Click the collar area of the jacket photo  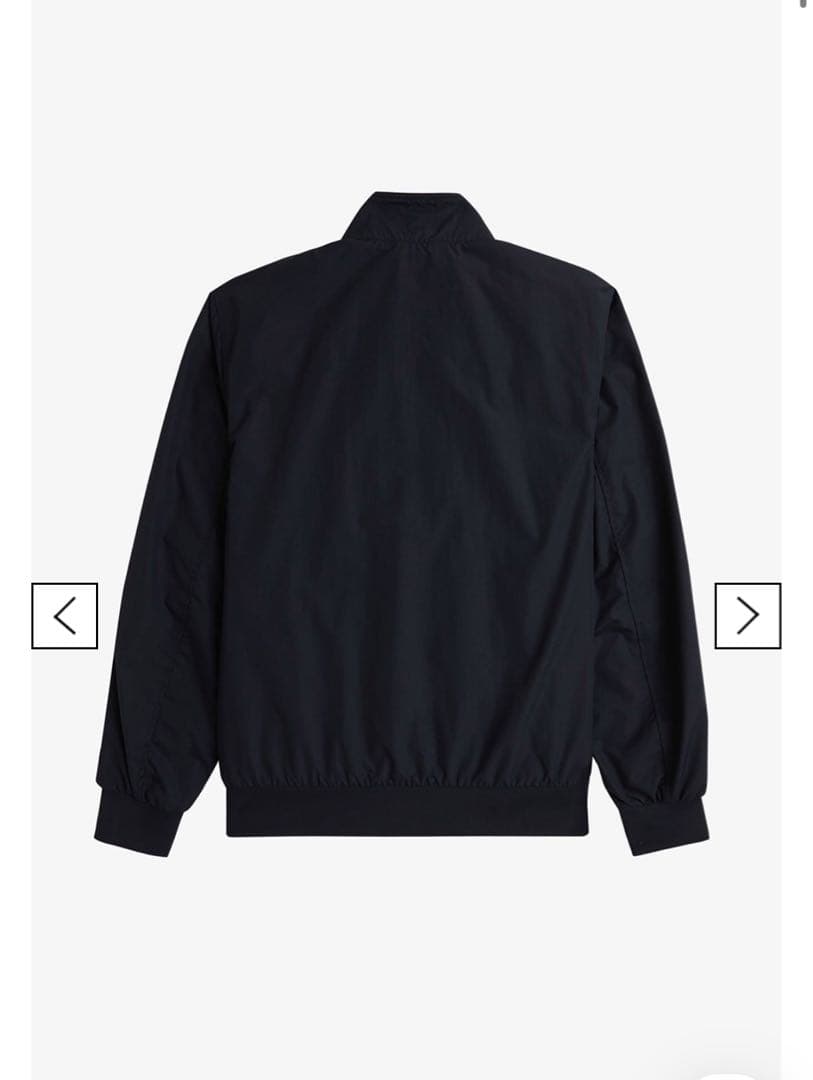tap(408, 220)
